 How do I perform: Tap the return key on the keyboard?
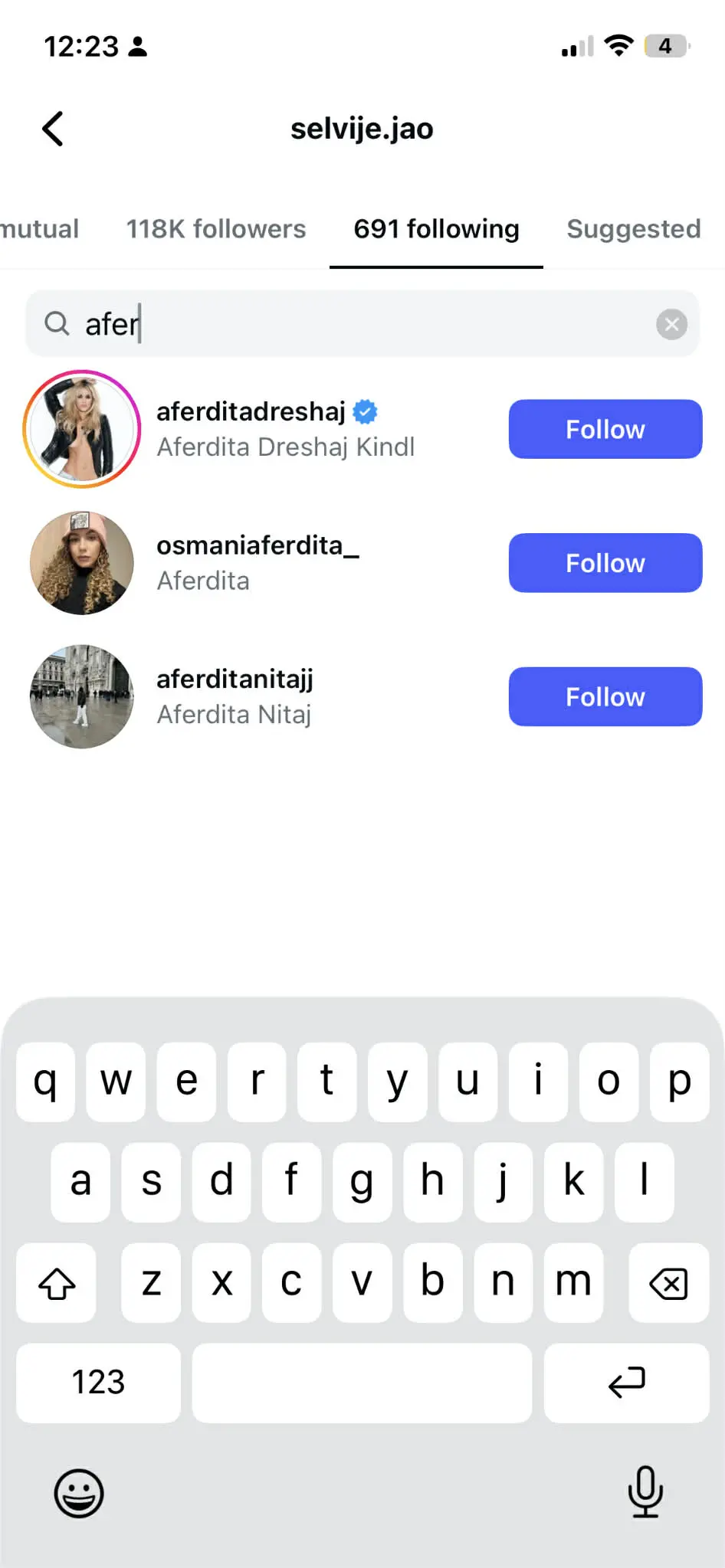click(626, 1383)
